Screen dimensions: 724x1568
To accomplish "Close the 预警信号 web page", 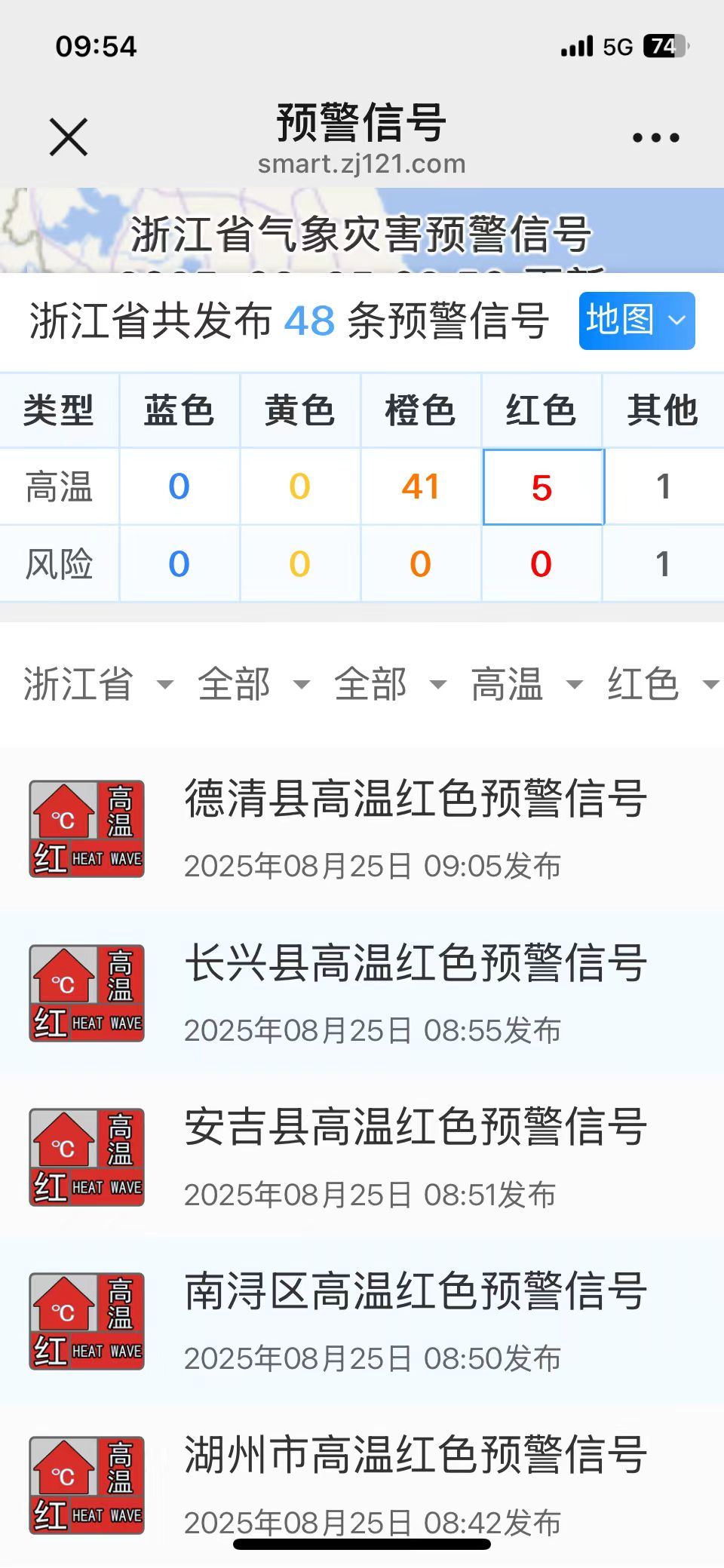I will point(69,137).
